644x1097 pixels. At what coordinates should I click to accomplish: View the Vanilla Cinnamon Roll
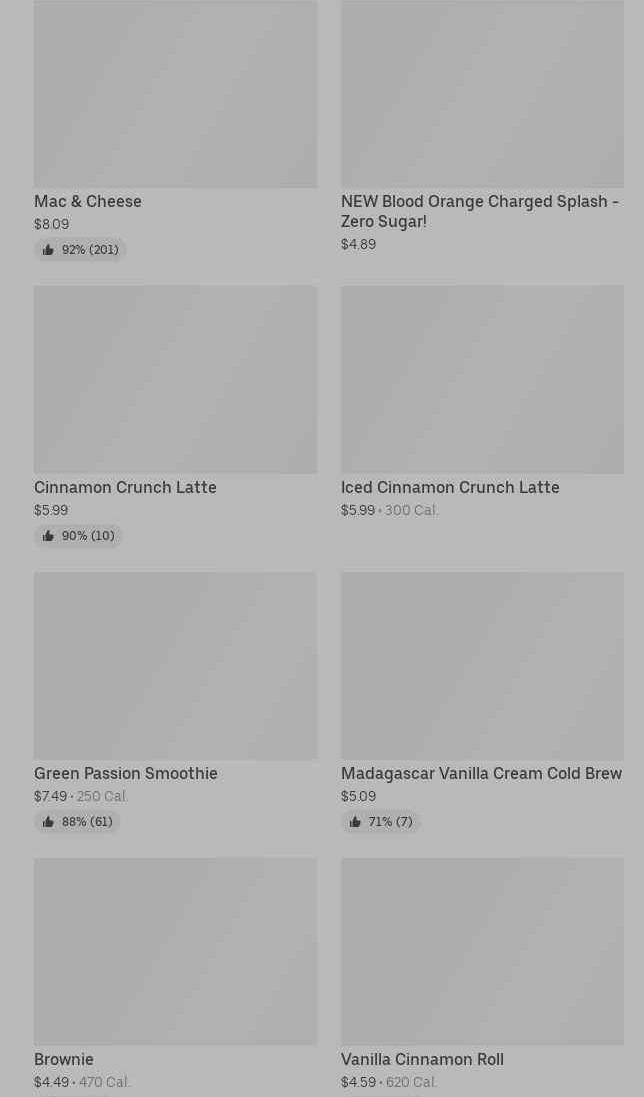pyautogui.click(x=482, y=977)
